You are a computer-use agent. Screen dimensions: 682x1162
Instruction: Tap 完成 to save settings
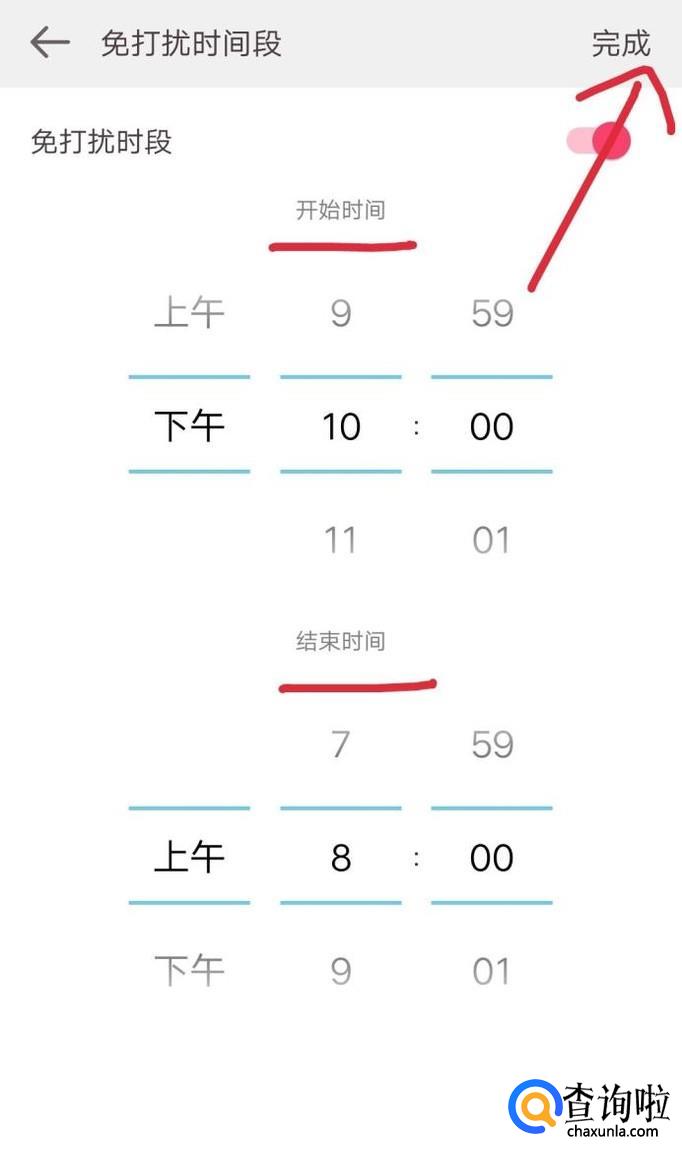tap(620, 44)
